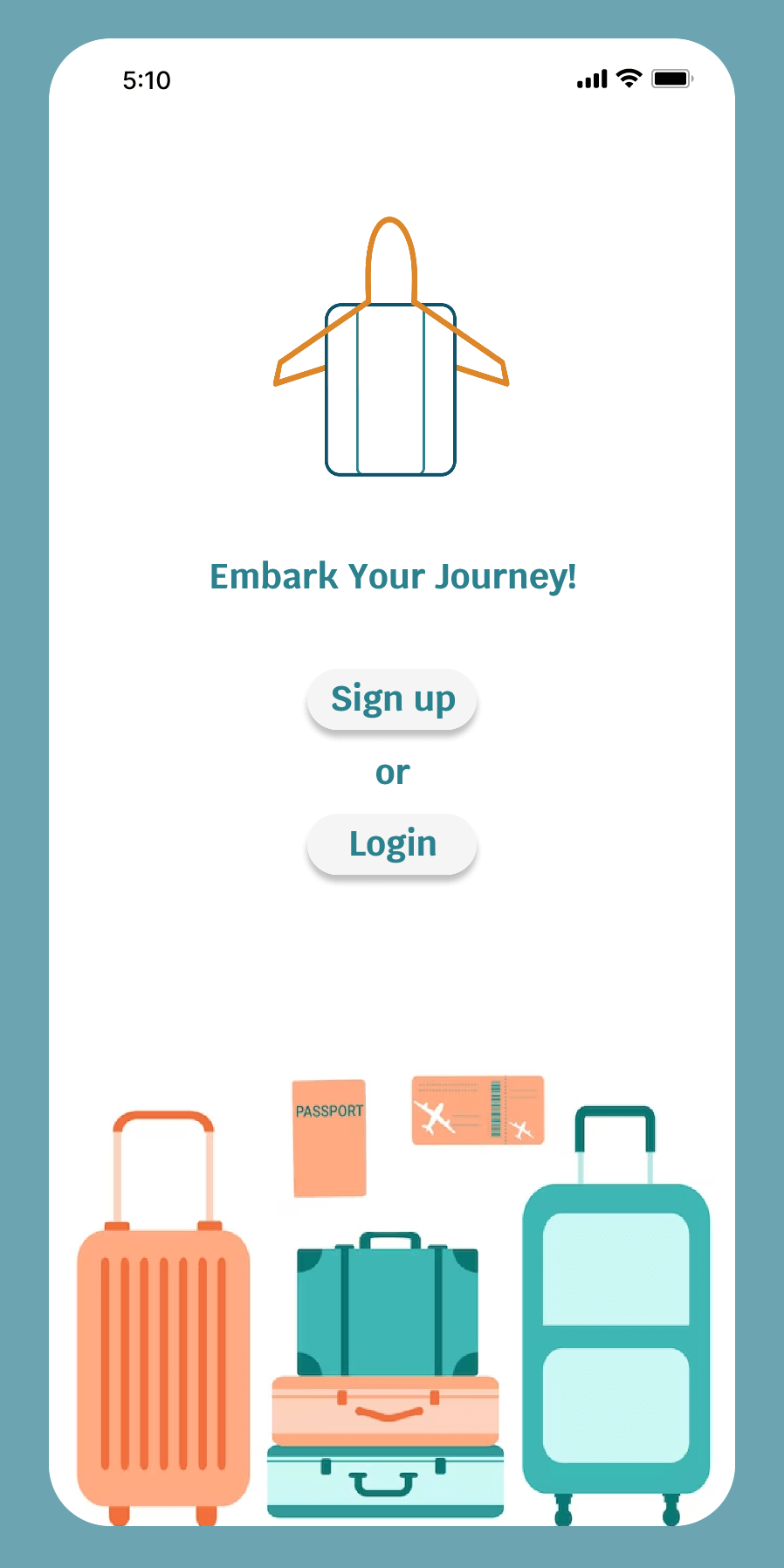Viewport: 784px width, 1568px height.
Task: Open the Login screen
Action: pos(392,844)
